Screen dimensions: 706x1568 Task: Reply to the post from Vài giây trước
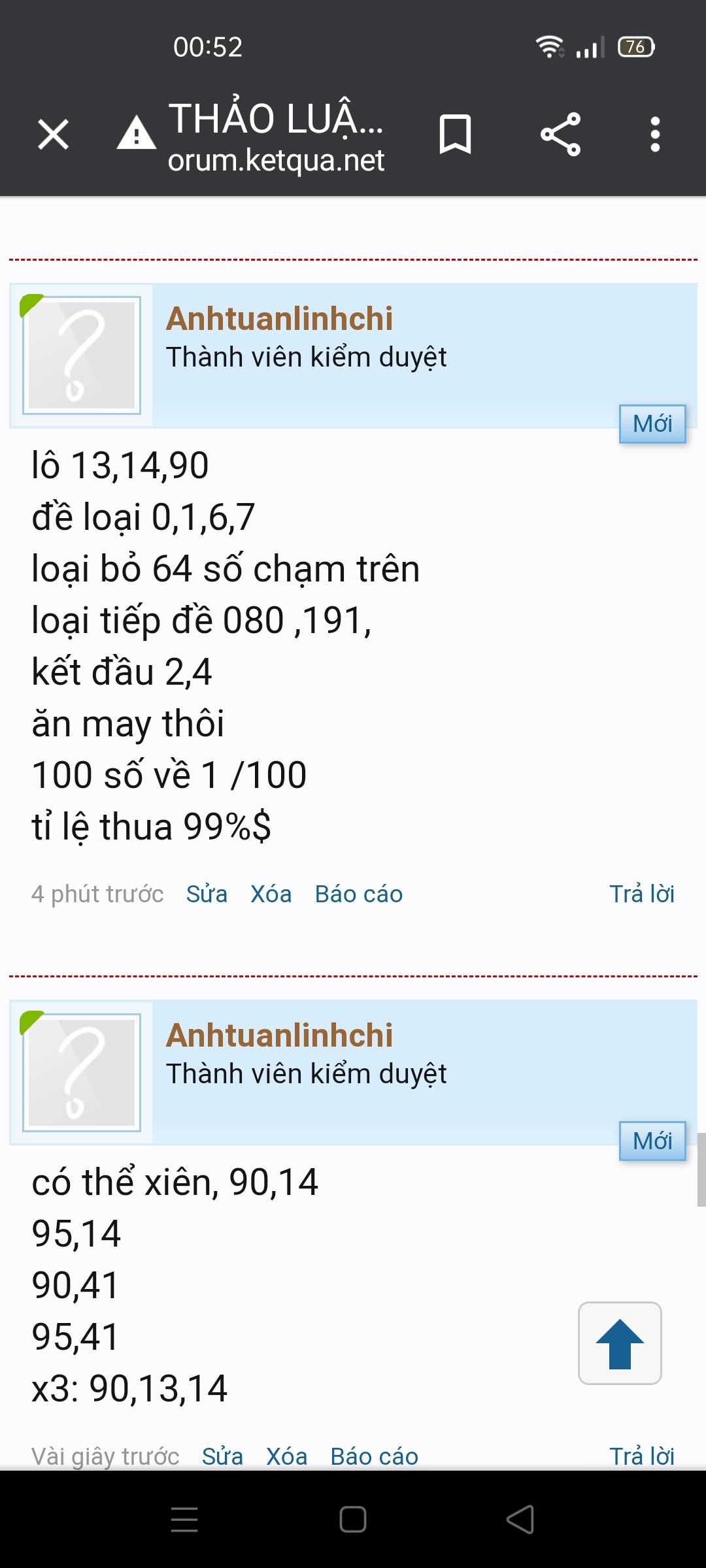pos(641,1456)
